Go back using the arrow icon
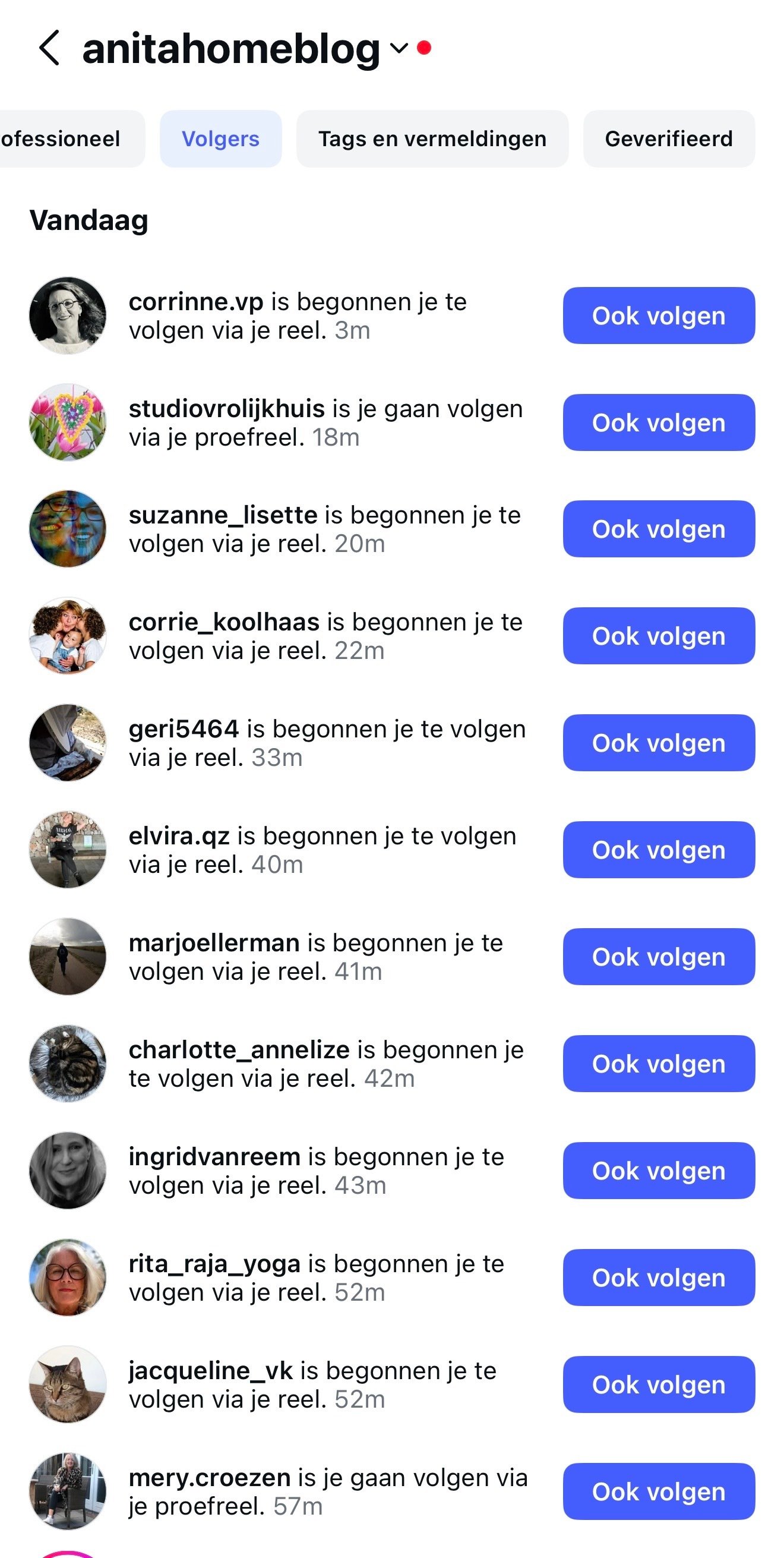The width and height of the screenshot is (784, 1558). coord(49,48)
